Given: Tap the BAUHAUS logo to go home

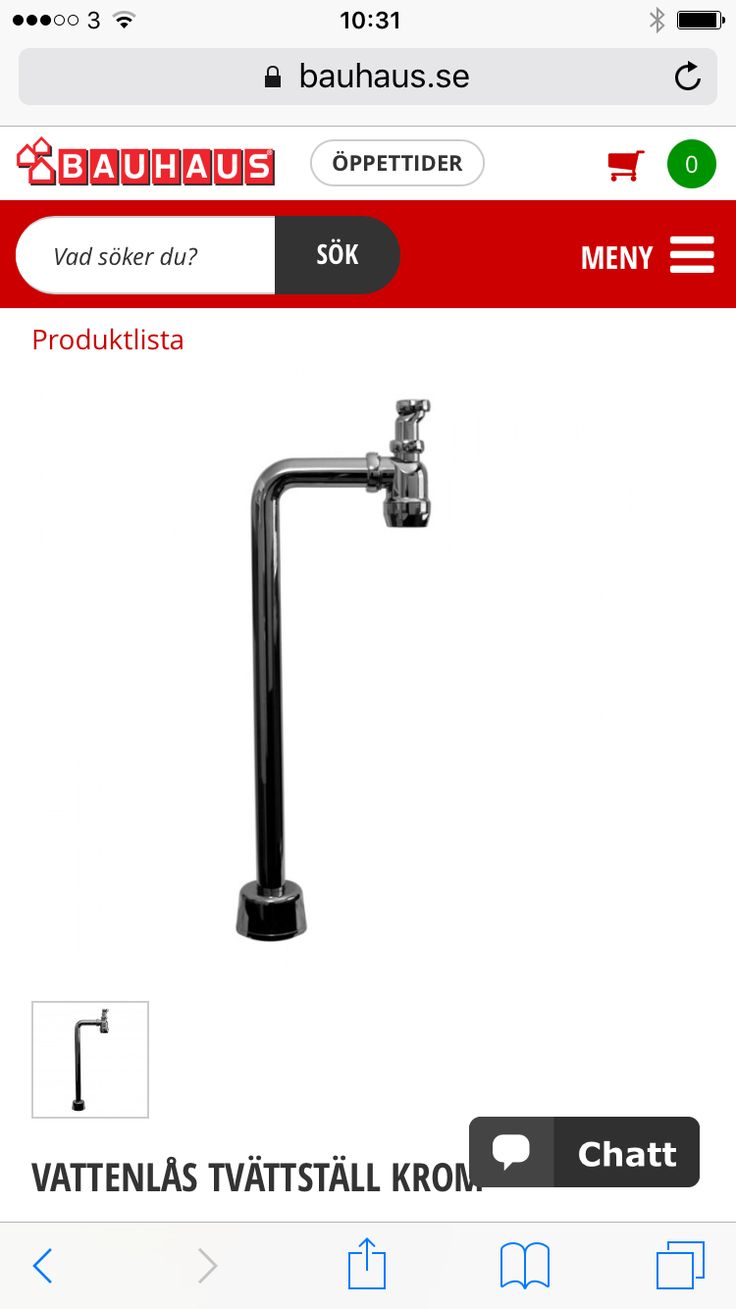Looking at the screenshot, I should click(x=146, y=163).
